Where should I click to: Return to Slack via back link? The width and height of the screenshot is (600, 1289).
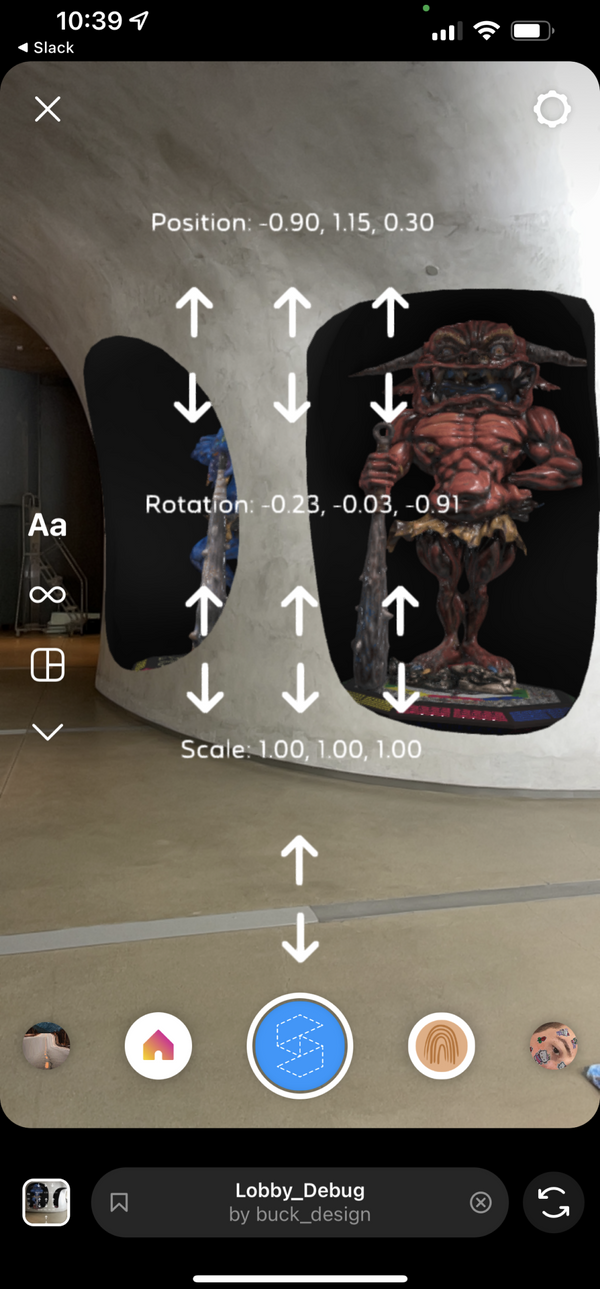tap(46, 47)
